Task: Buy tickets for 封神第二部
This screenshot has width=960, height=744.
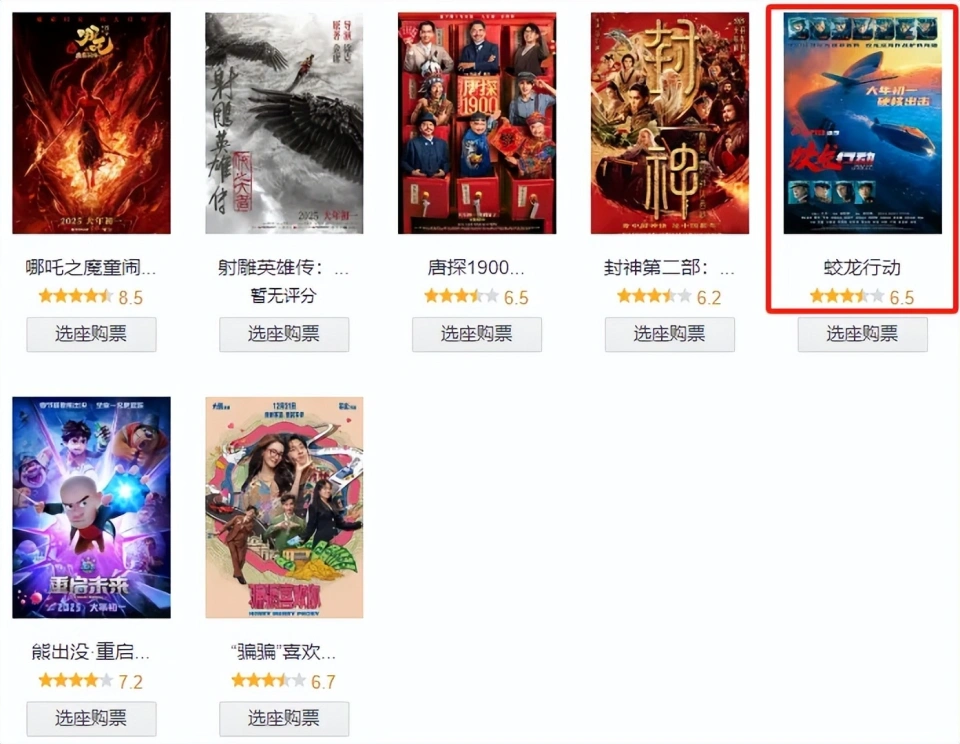Action: pyautogui.click(x=670, y=334)
